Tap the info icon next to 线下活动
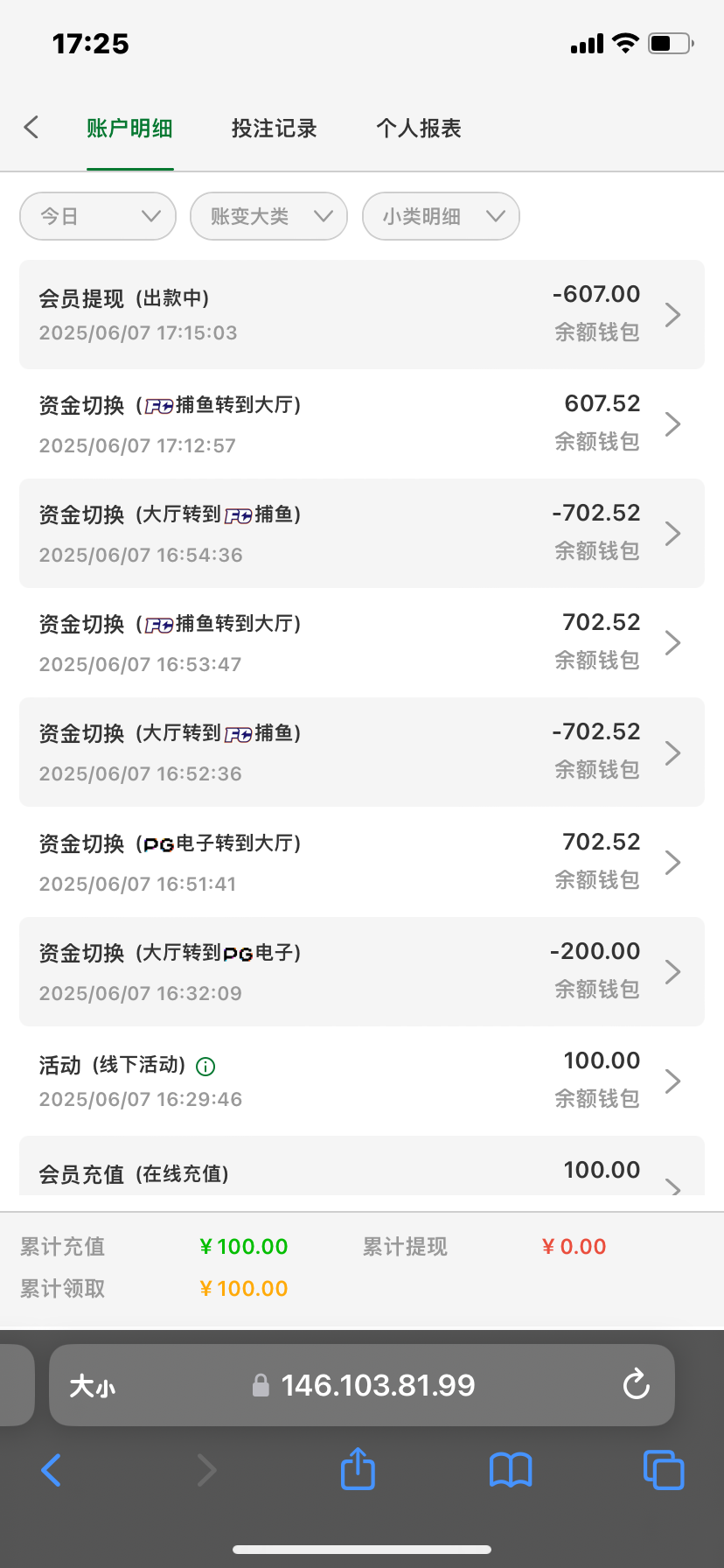 click(205, 1066)
